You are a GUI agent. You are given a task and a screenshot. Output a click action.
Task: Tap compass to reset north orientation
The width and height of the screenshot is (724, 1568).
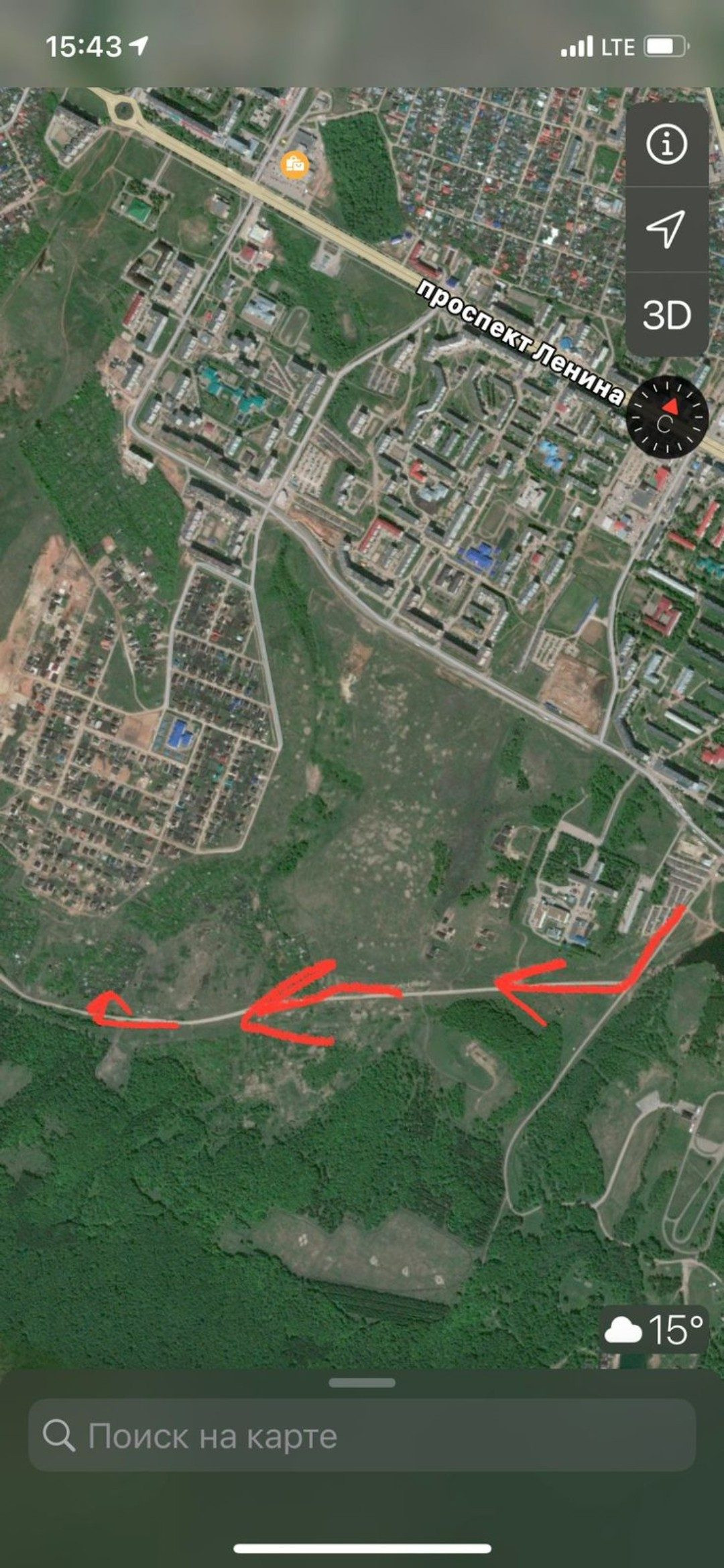click(x=667, y=418)
